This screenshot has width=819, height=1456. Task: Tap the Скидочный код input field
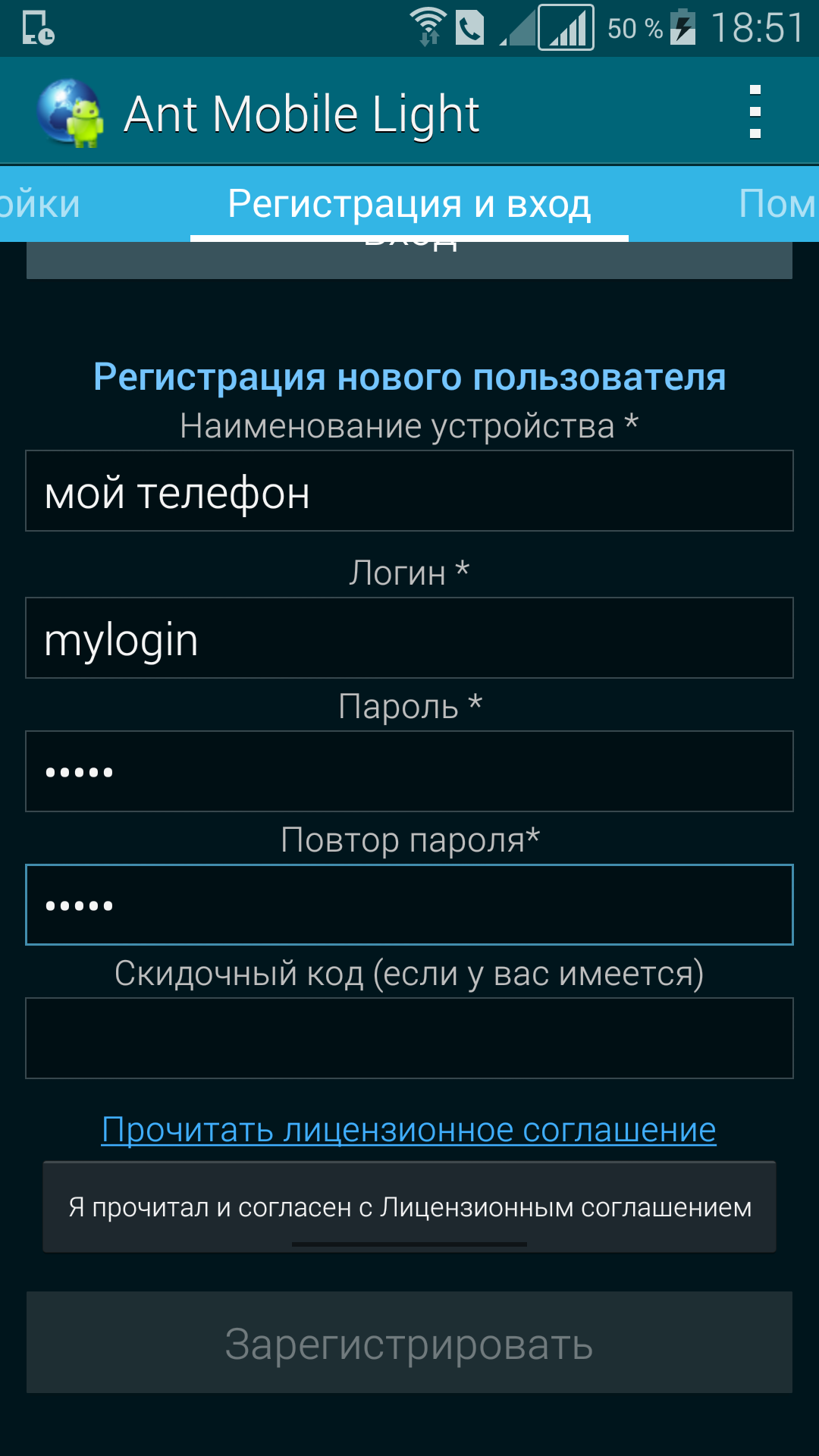click(x=409, y=1038)
